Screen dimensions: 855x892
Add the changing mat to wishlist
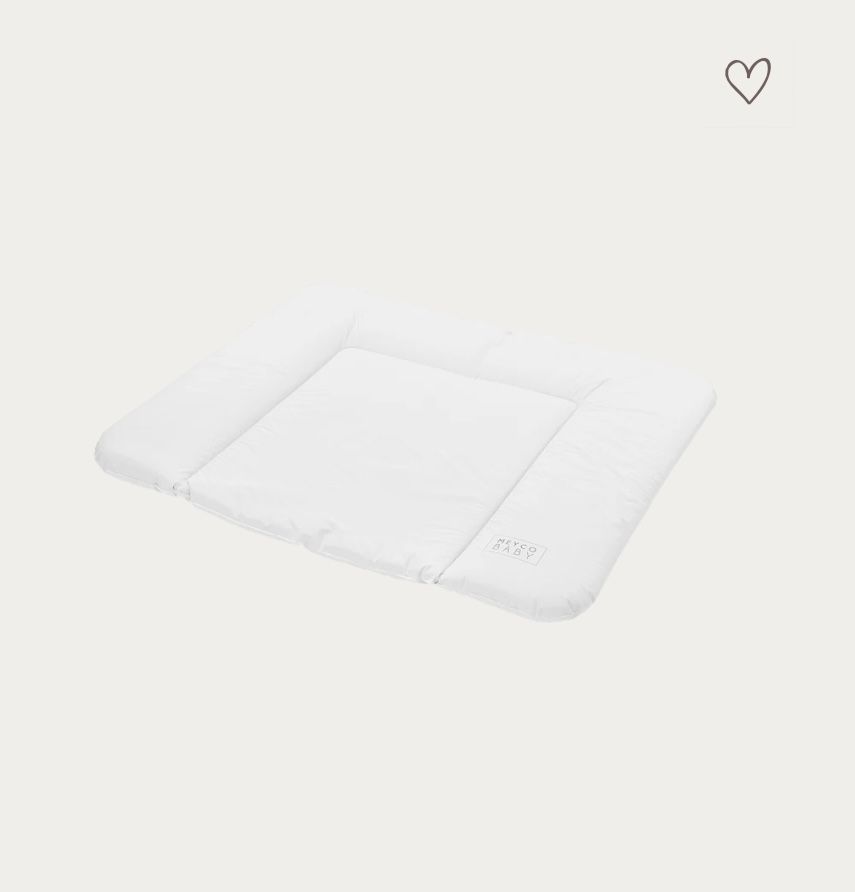pyautogui.click(x=748, y=81)
